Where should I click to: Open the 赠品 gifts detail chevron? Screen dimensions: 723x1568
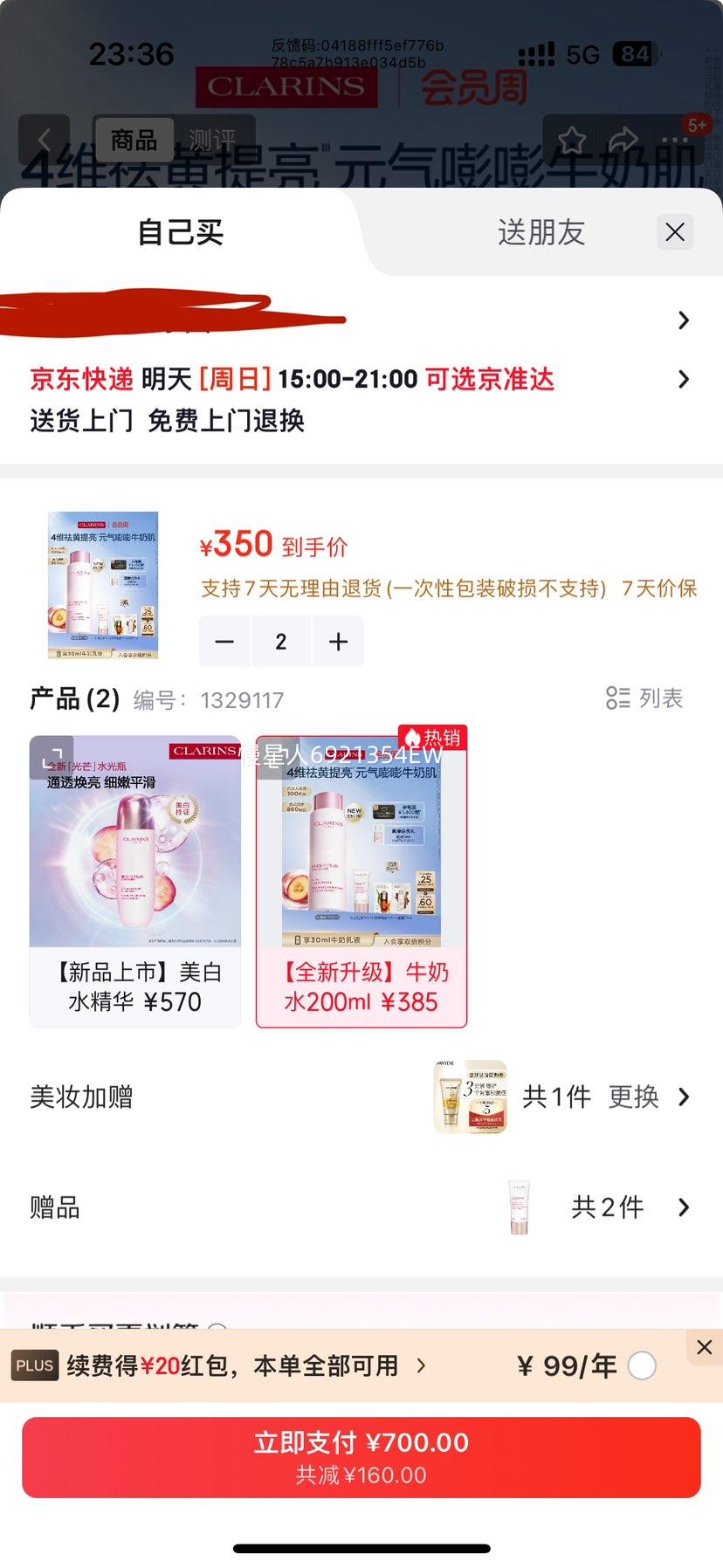[683, 1207]
